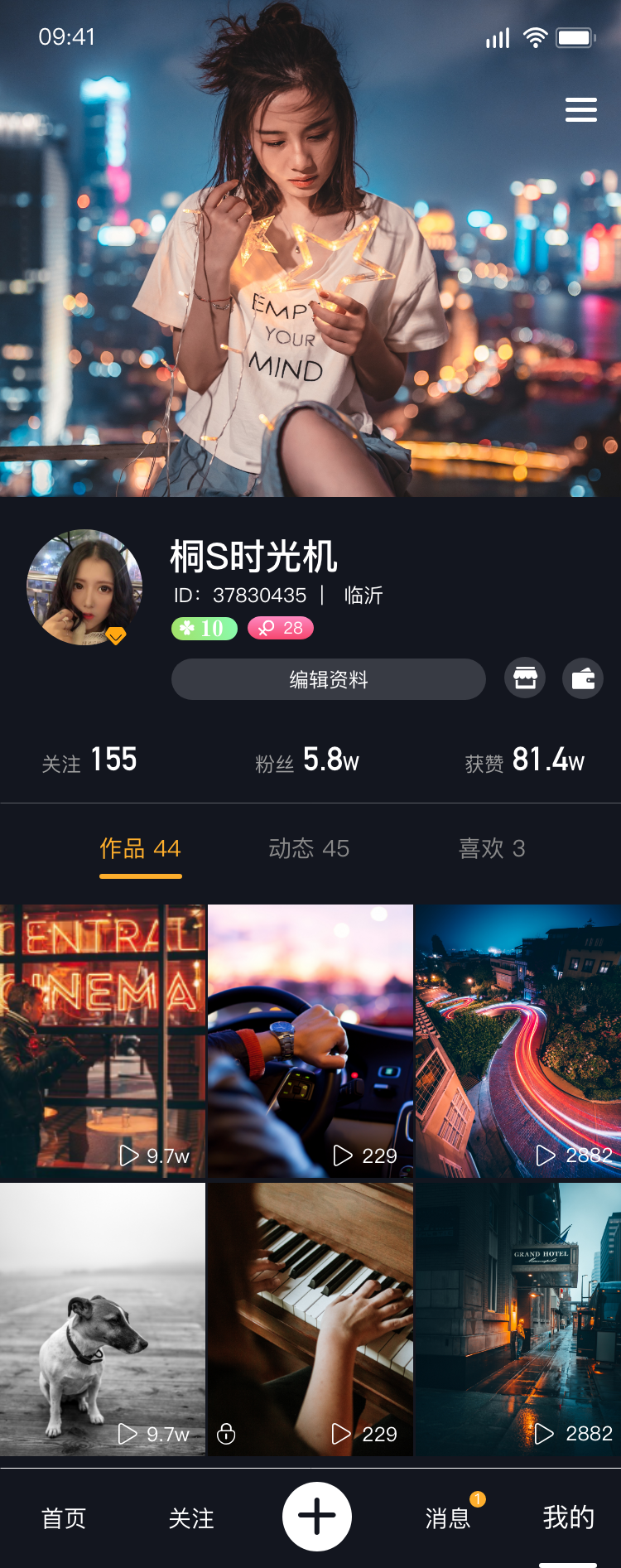
Task: View the profile avatar
Action: (84, 587)
